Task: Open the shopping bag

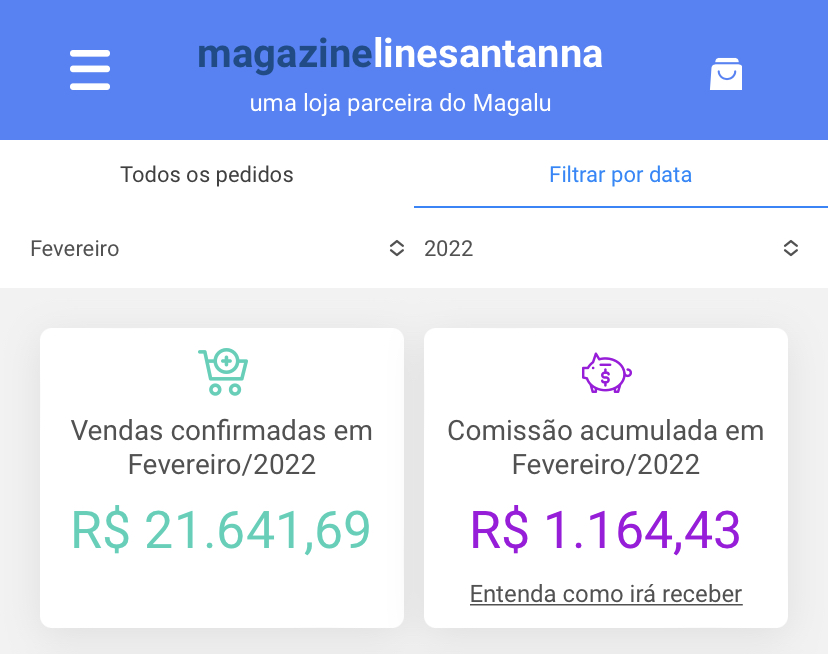Action: [726, 74]
